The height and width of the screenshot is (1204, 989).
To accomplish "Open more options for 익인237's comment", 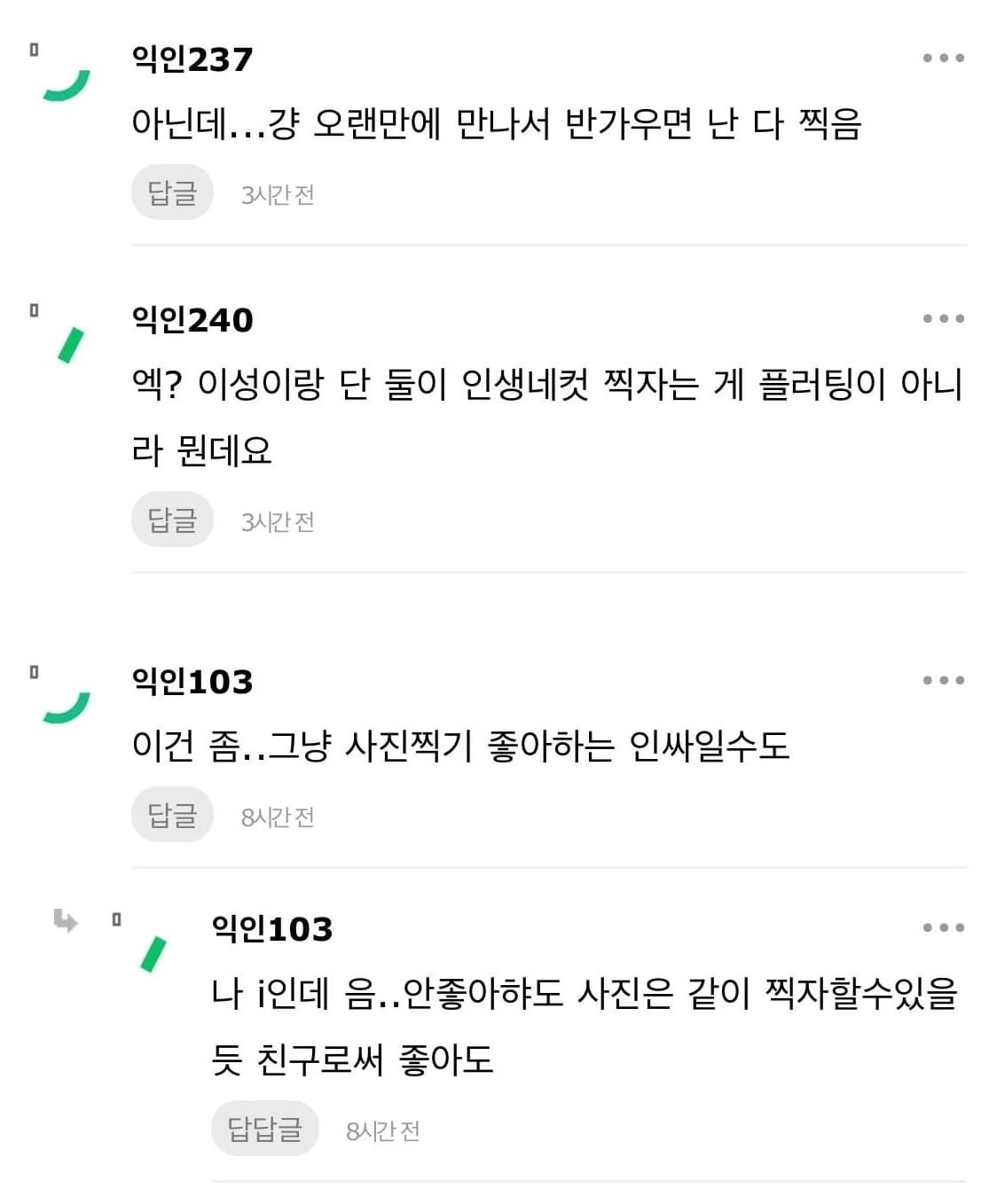I will pyautogui.click(x=943, y=59).
